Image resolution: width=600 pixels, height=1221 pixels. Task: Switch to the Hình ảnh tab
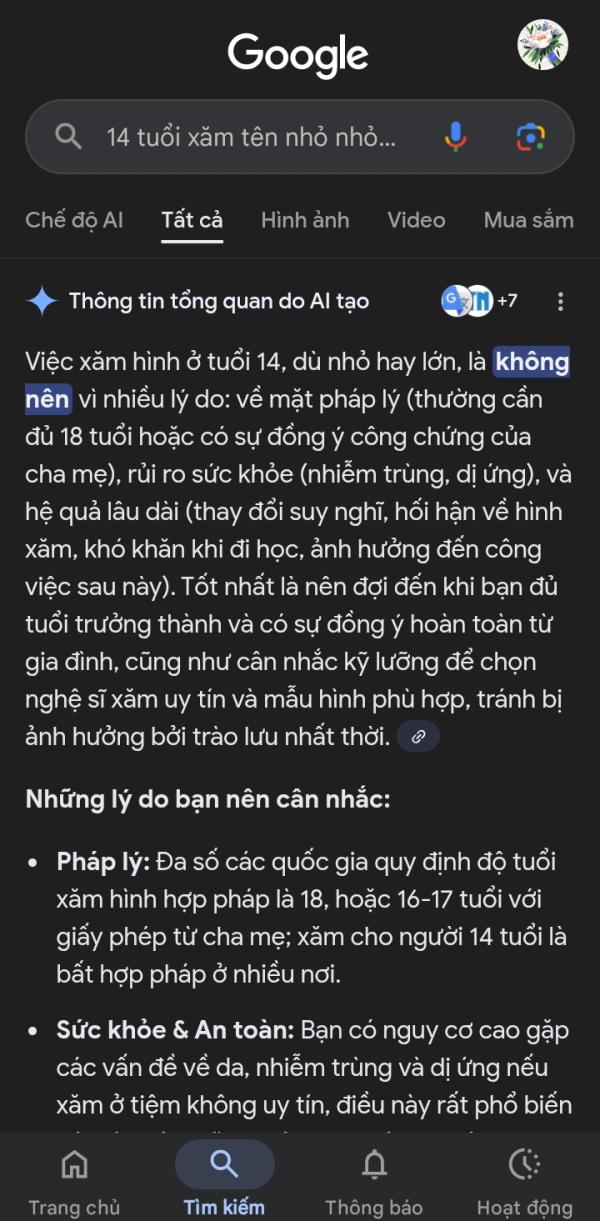pyautogui.click(x=305, y=220)
